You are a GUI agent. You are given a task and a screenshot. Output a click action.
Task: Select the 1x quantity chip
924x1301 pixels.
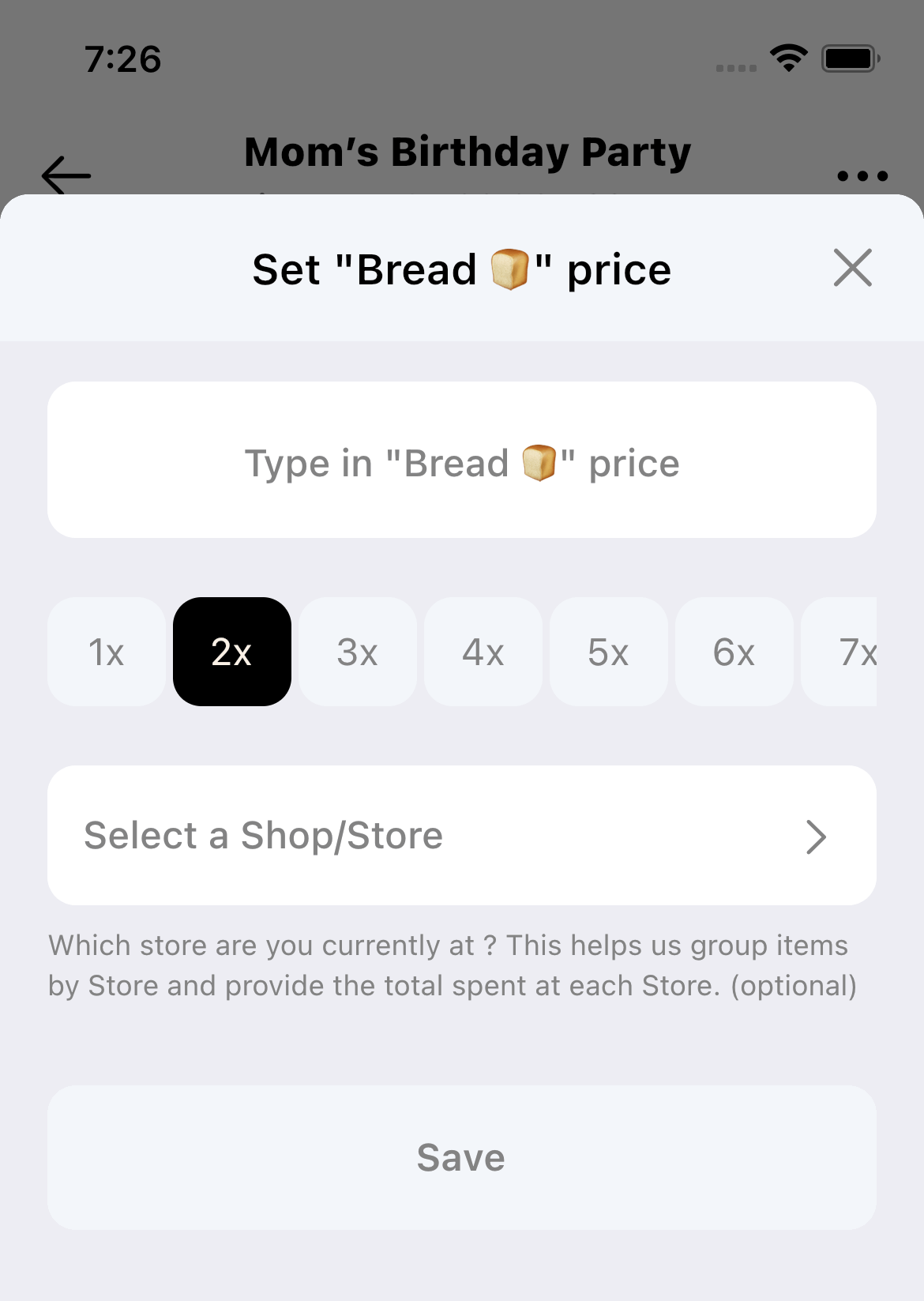coord(107,652)
